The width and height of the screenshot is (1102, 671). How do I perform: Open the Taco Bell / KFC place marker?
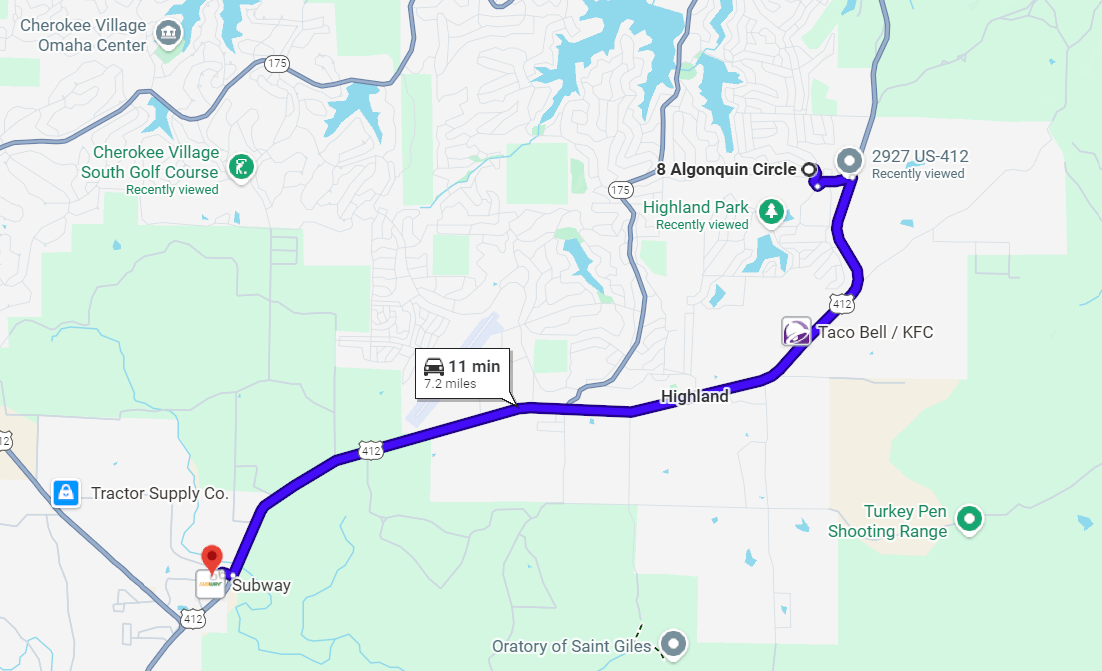tap(796, 332)
